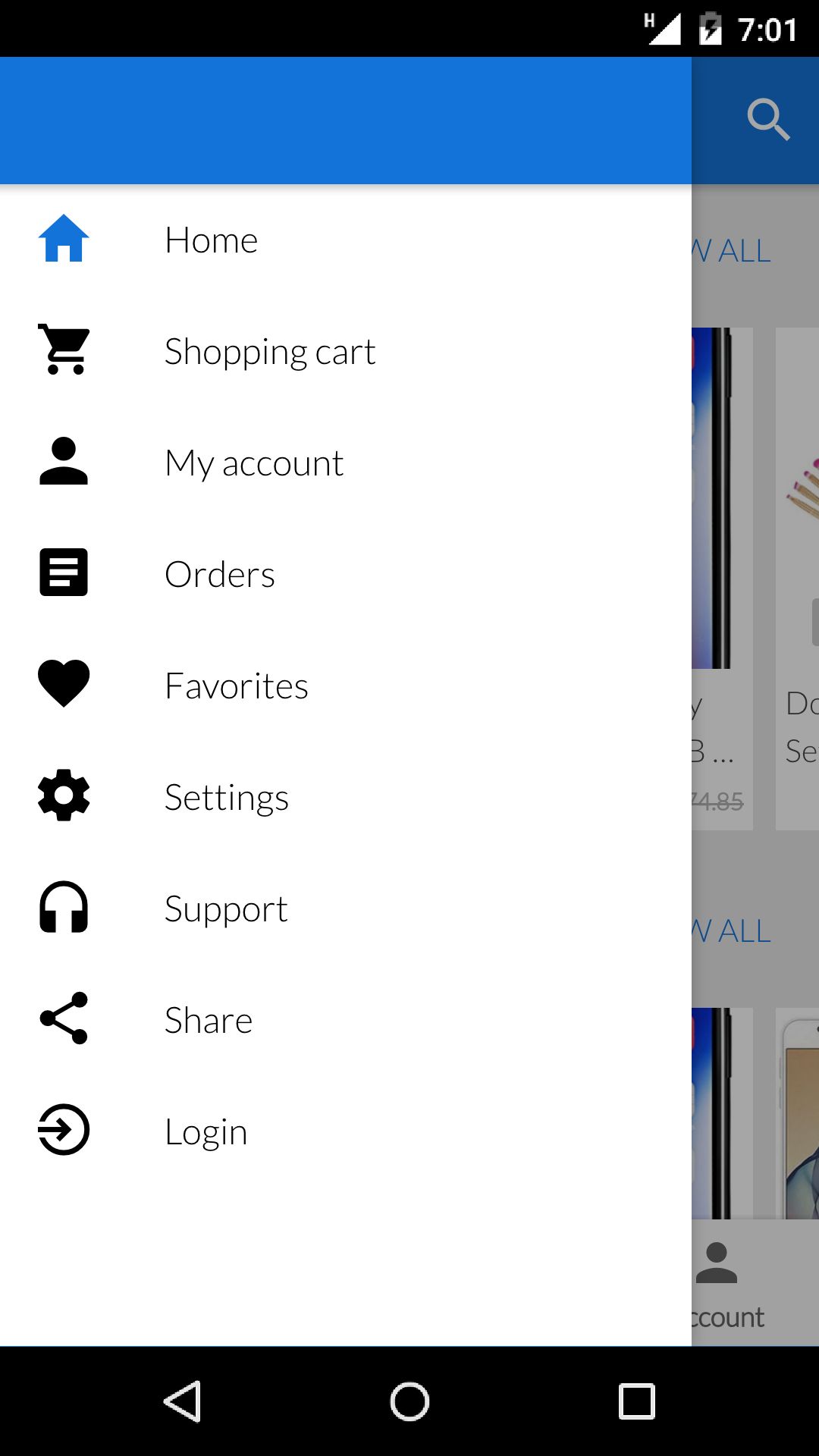This screenshot has height=1456, width=819.
Task: Go to the system home screen
Action: [409, 1401]
